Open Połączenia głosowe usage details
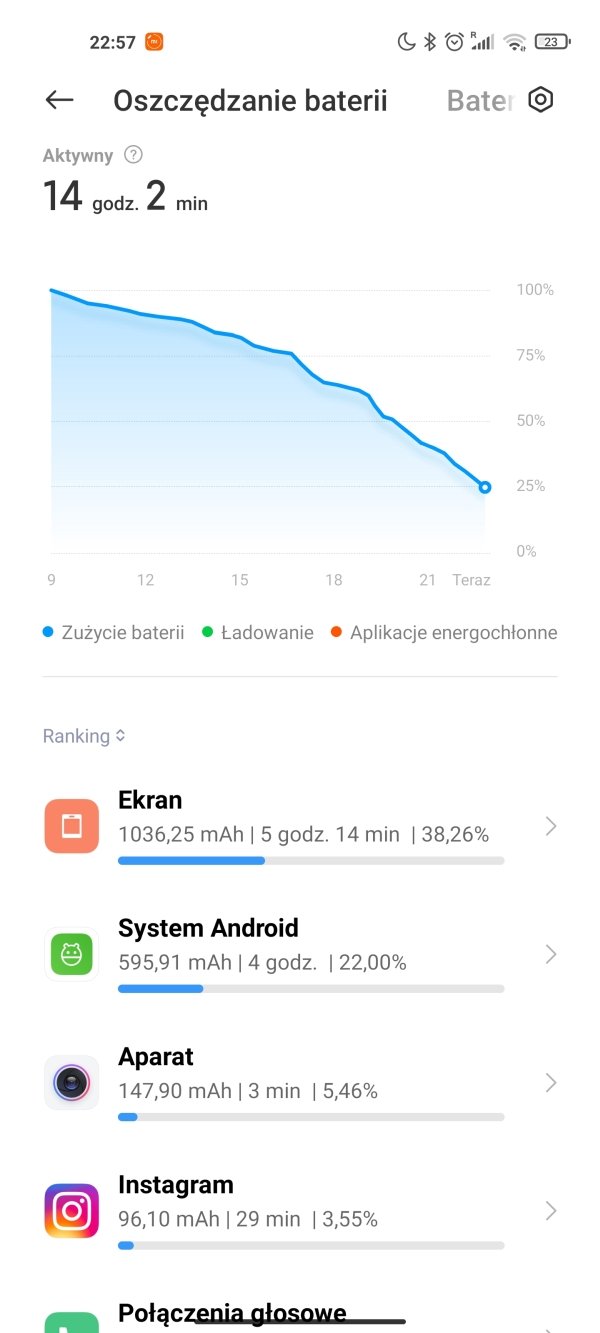The image size is (600, 1333). pyautogui.click(x=300, y=1314)
